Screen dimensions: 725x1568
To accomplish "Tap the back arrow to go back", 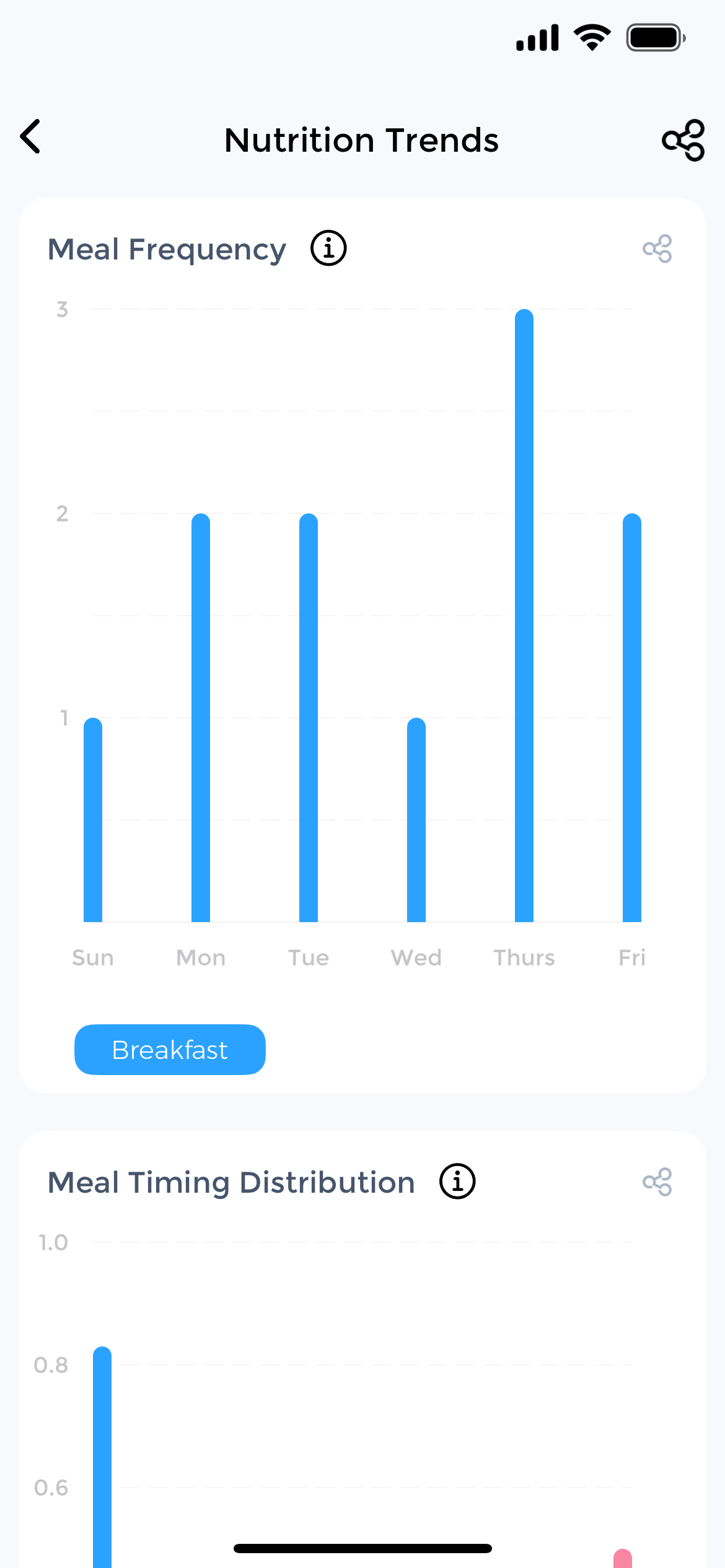I will click(x=30, y=137).
